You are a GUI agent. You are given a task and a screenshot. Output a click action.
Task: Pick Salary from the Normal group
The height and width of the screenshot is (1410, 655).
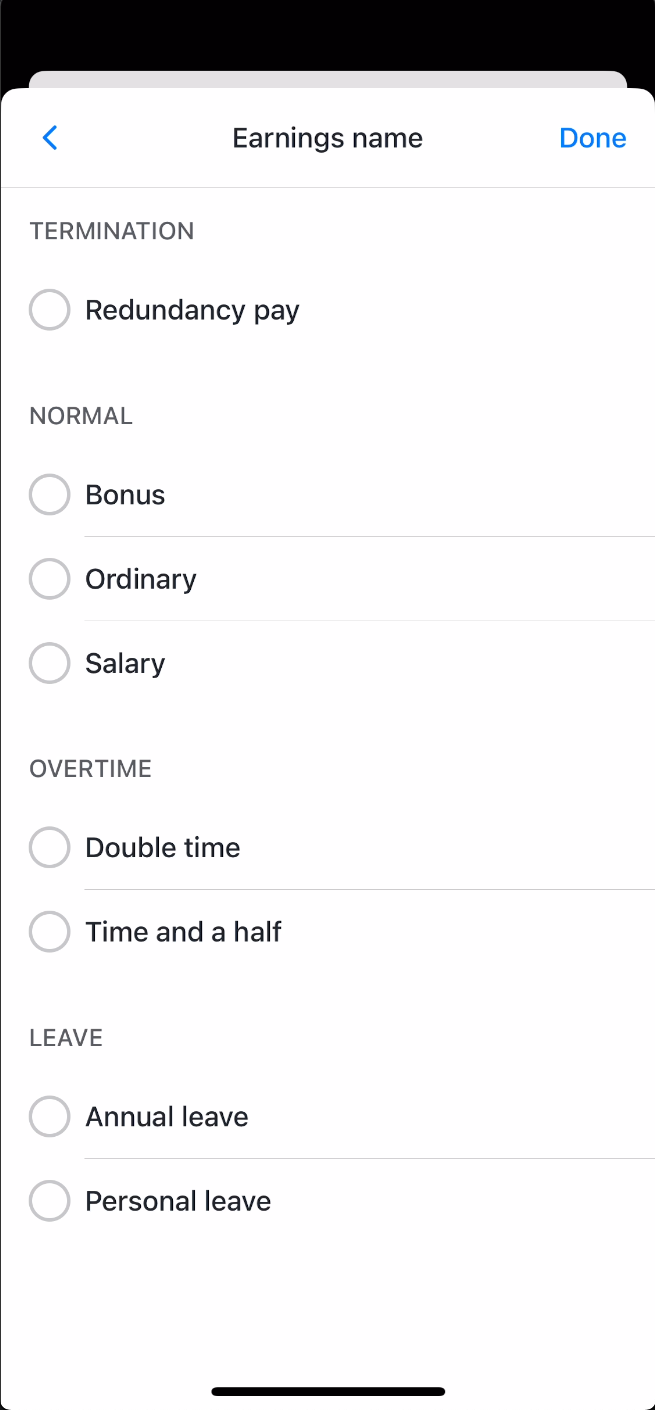[x=50, y=663]
